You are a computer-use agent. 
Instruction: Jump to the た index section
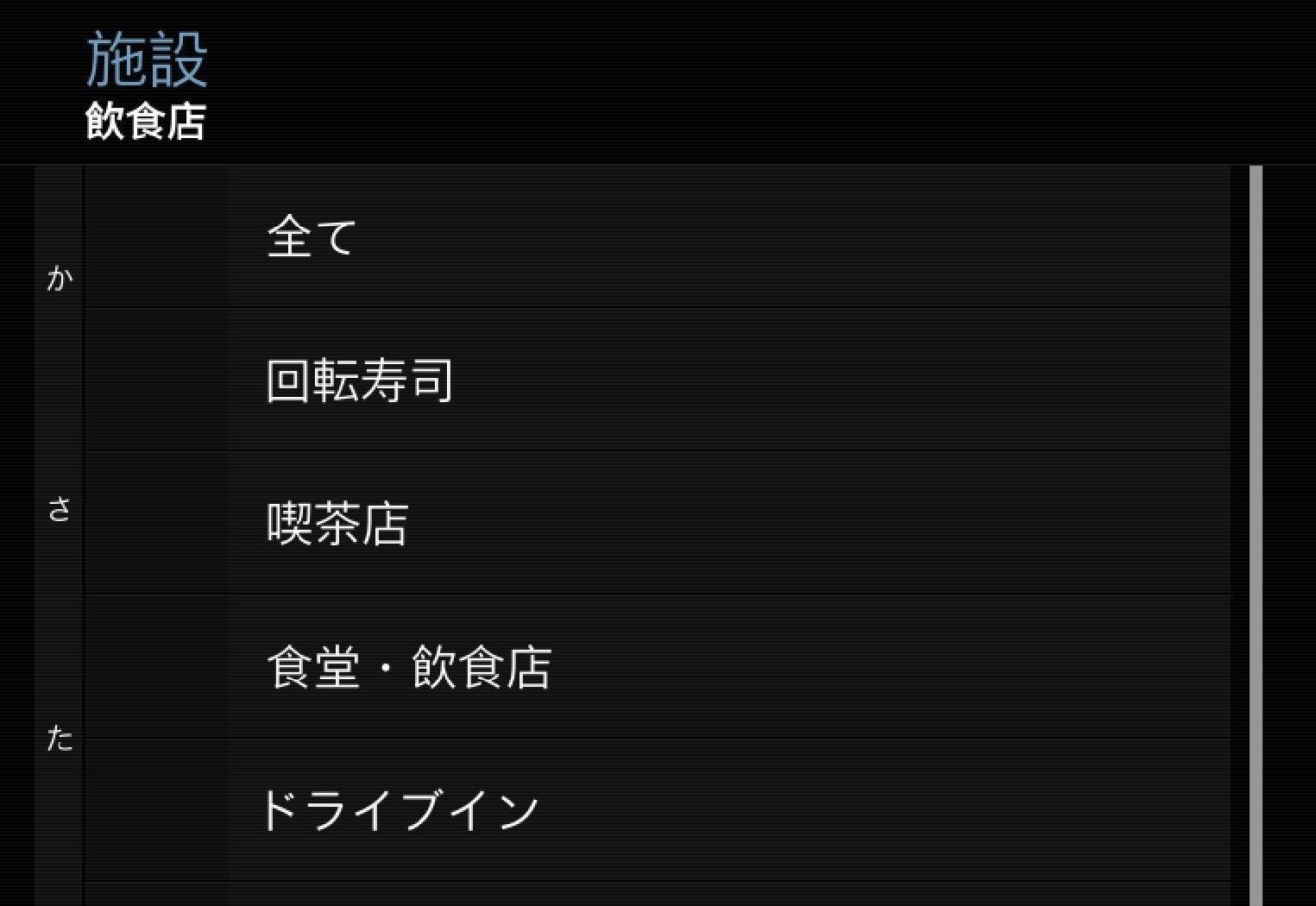click(x=59, y=739)
